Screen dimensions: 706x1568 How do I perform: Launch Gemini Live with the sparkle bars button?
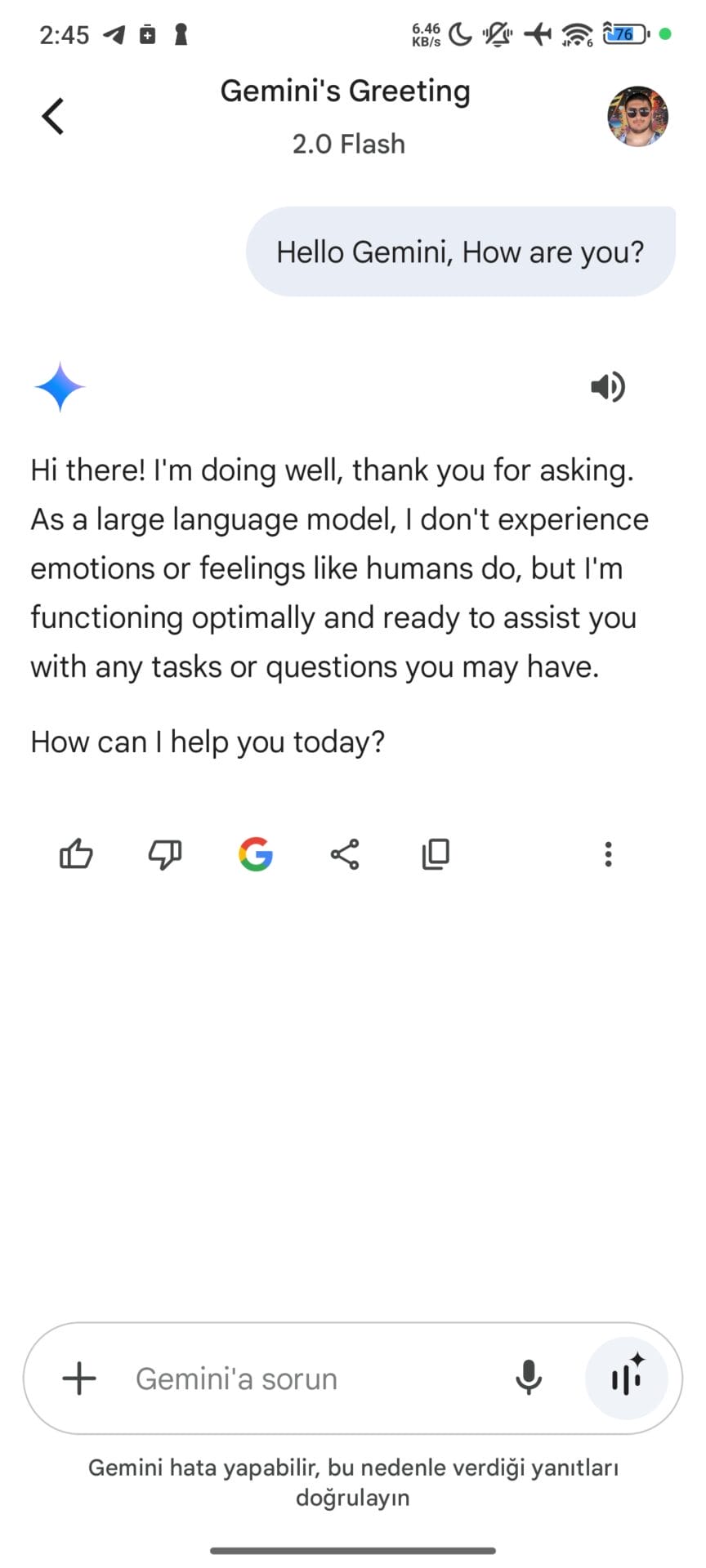coord(627,1379)
